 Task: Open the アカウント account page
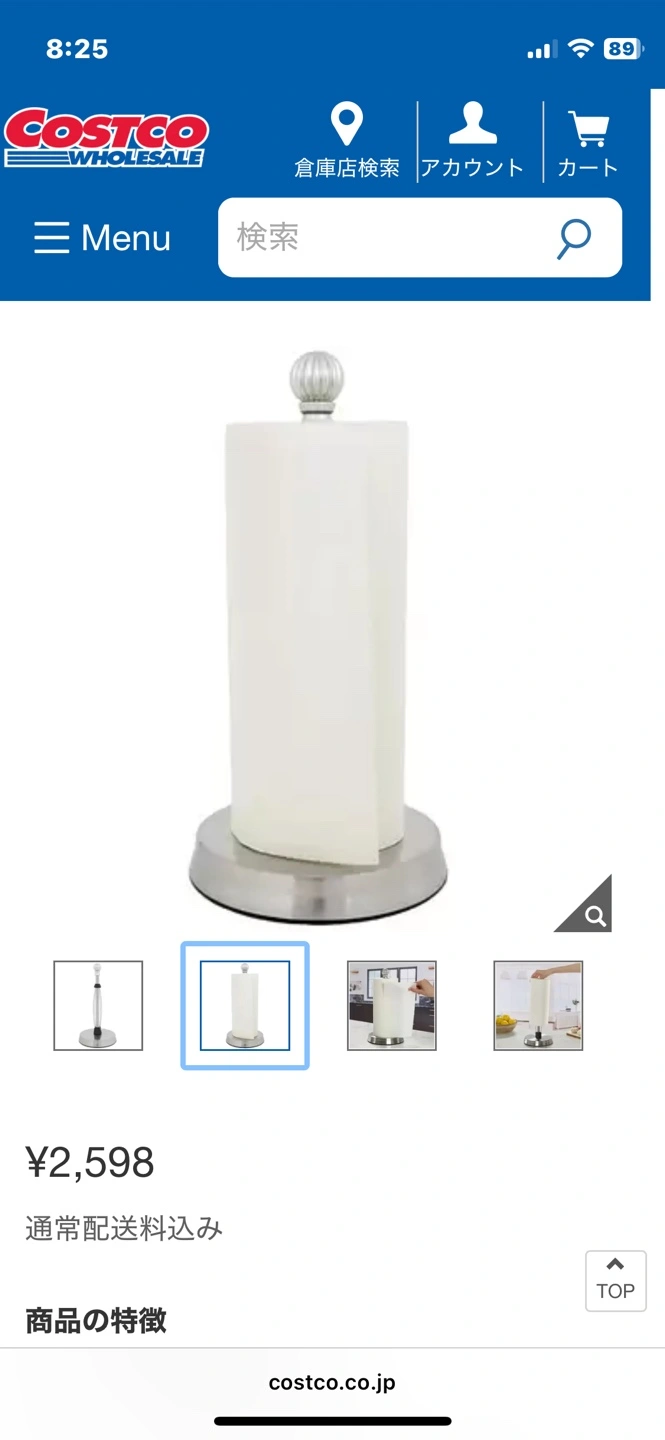(472, 142)
